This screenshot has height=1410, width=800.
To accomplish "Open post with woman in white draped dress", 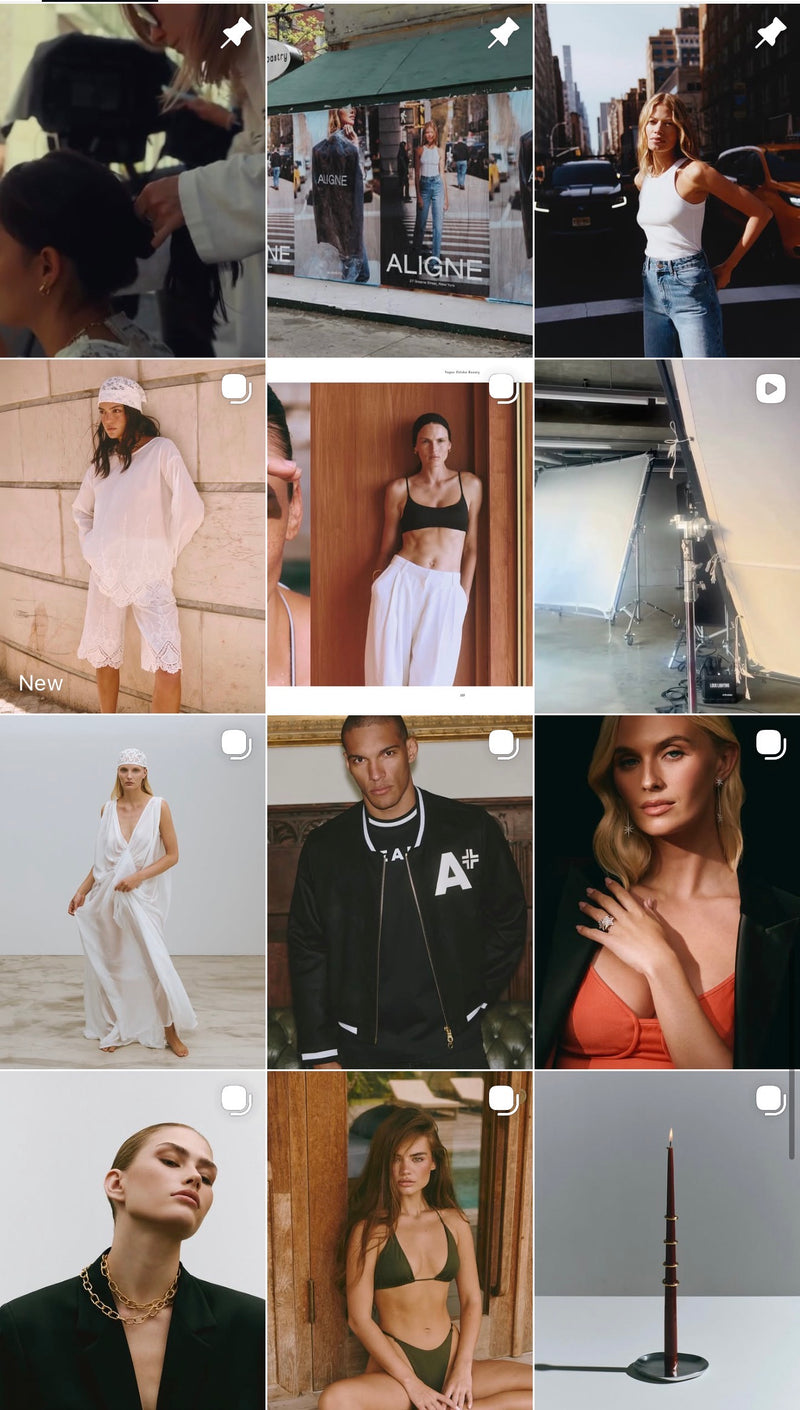I will (132, 892).
